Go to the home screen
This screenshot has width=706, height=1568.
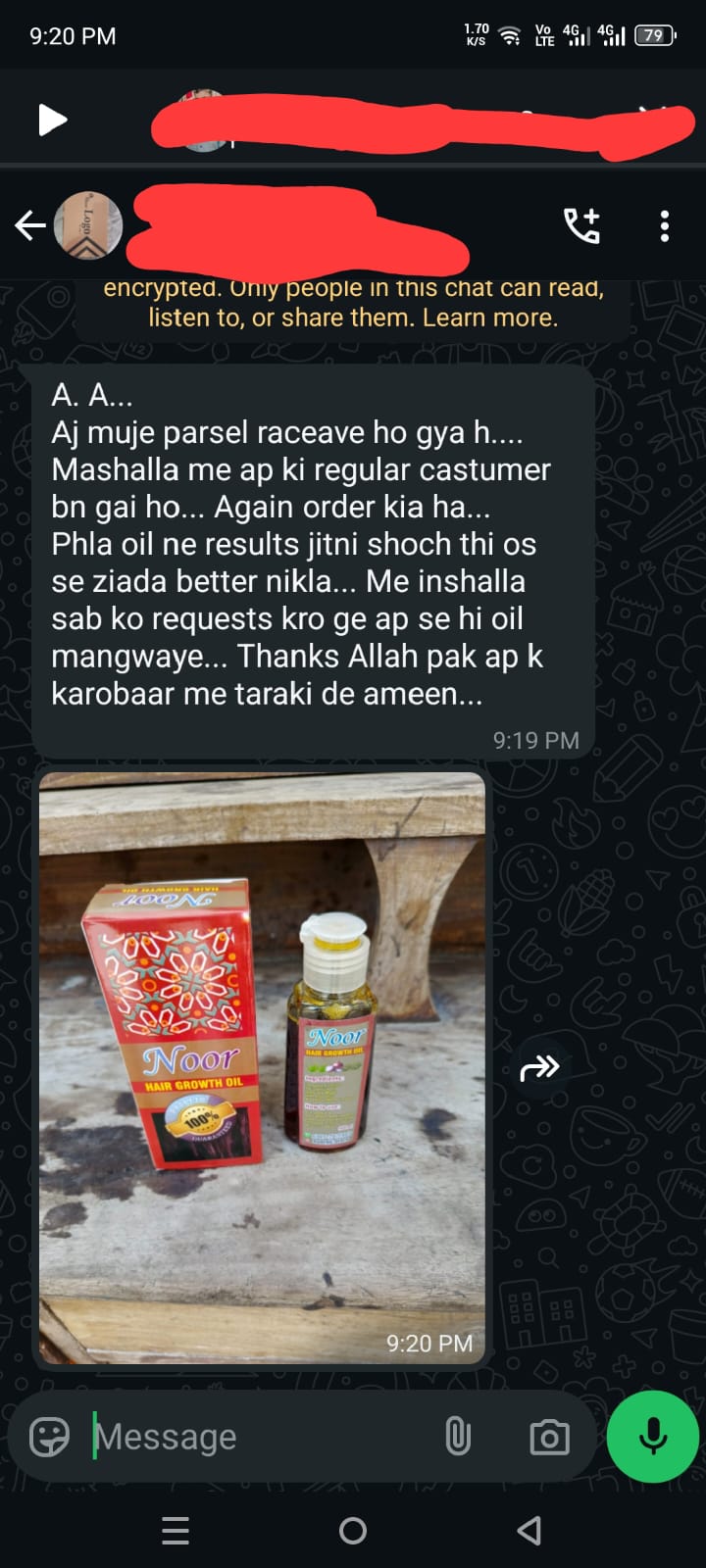click(353, 1531)
